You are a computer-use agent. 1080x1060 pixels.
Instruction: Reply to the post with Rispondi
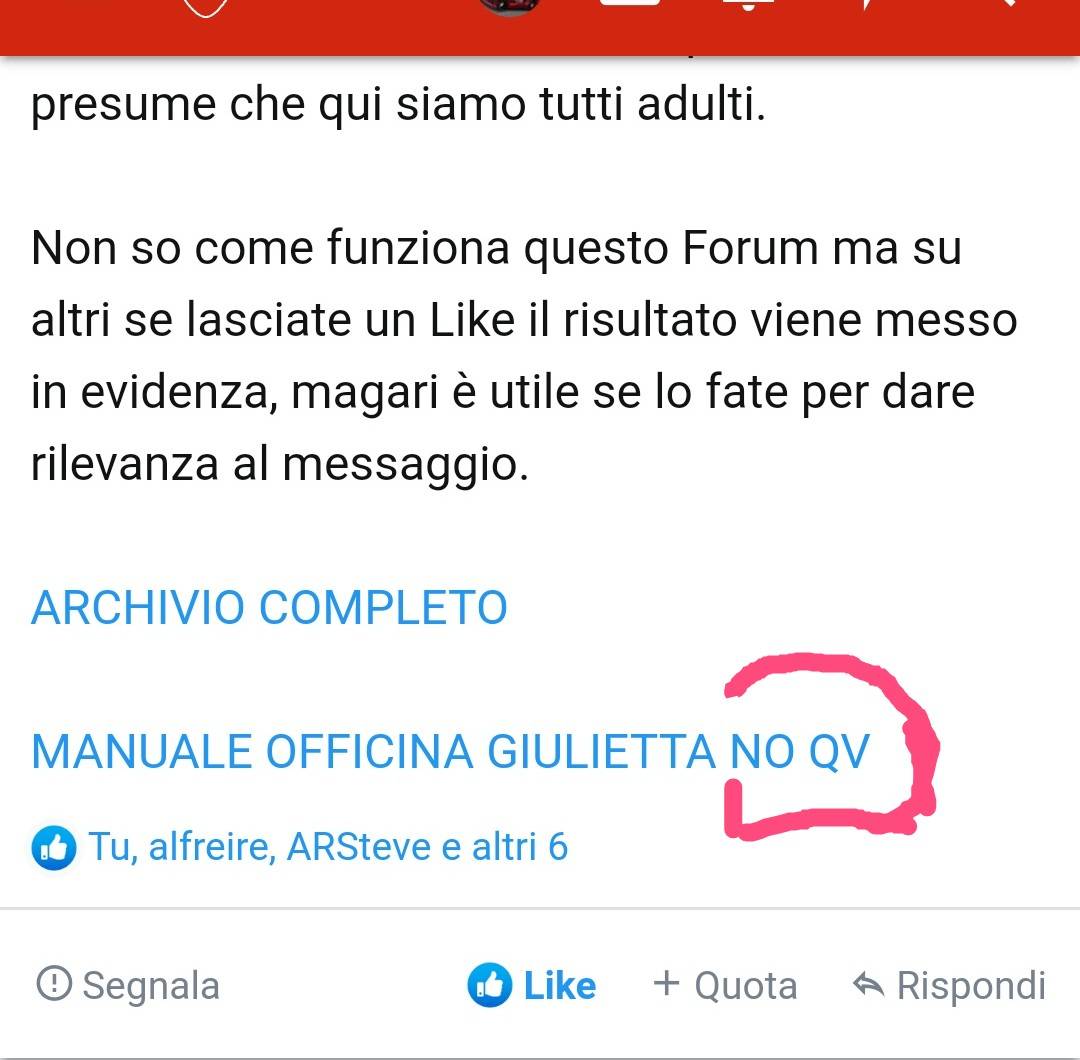pos(949,985)
